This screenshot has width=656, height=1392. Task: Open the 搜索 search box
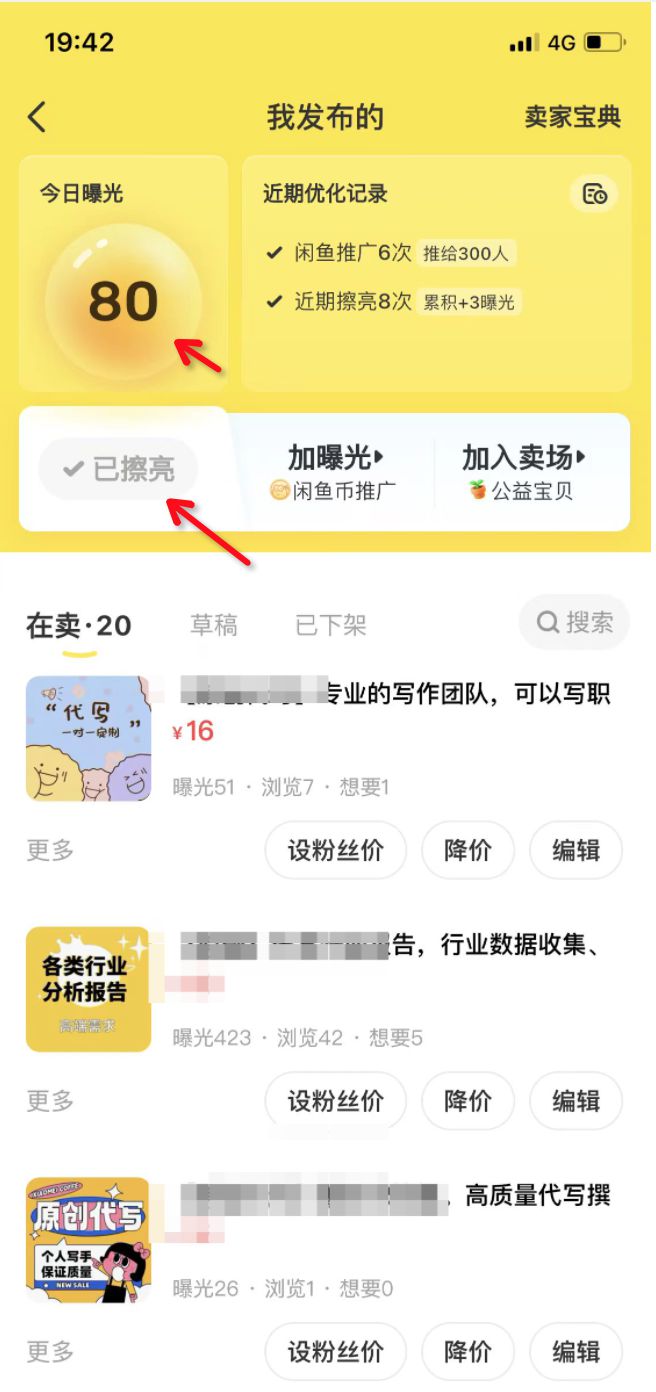point(574,622)
